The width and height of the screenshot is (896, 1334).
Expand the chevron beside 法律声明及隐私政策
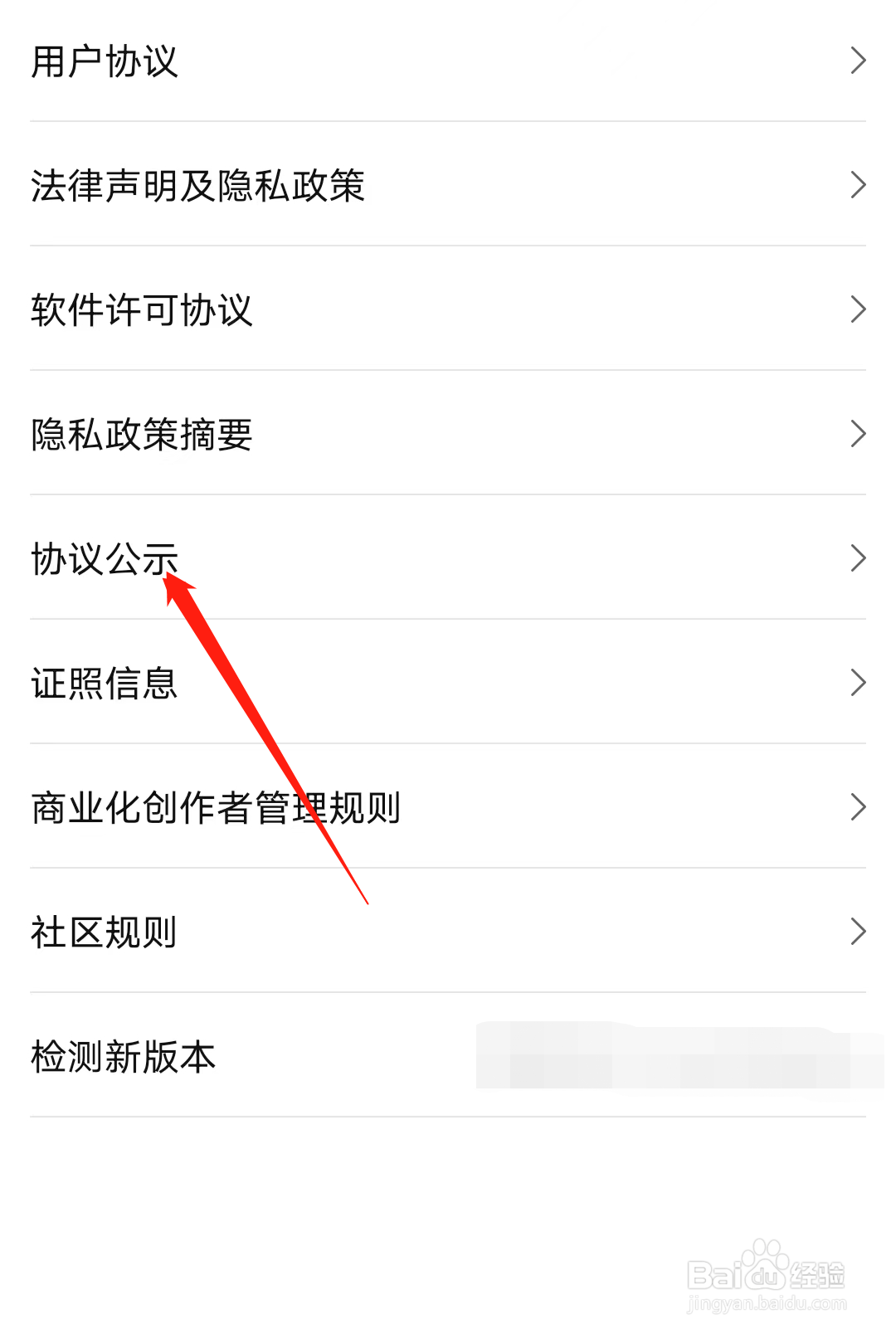point(859,186)
